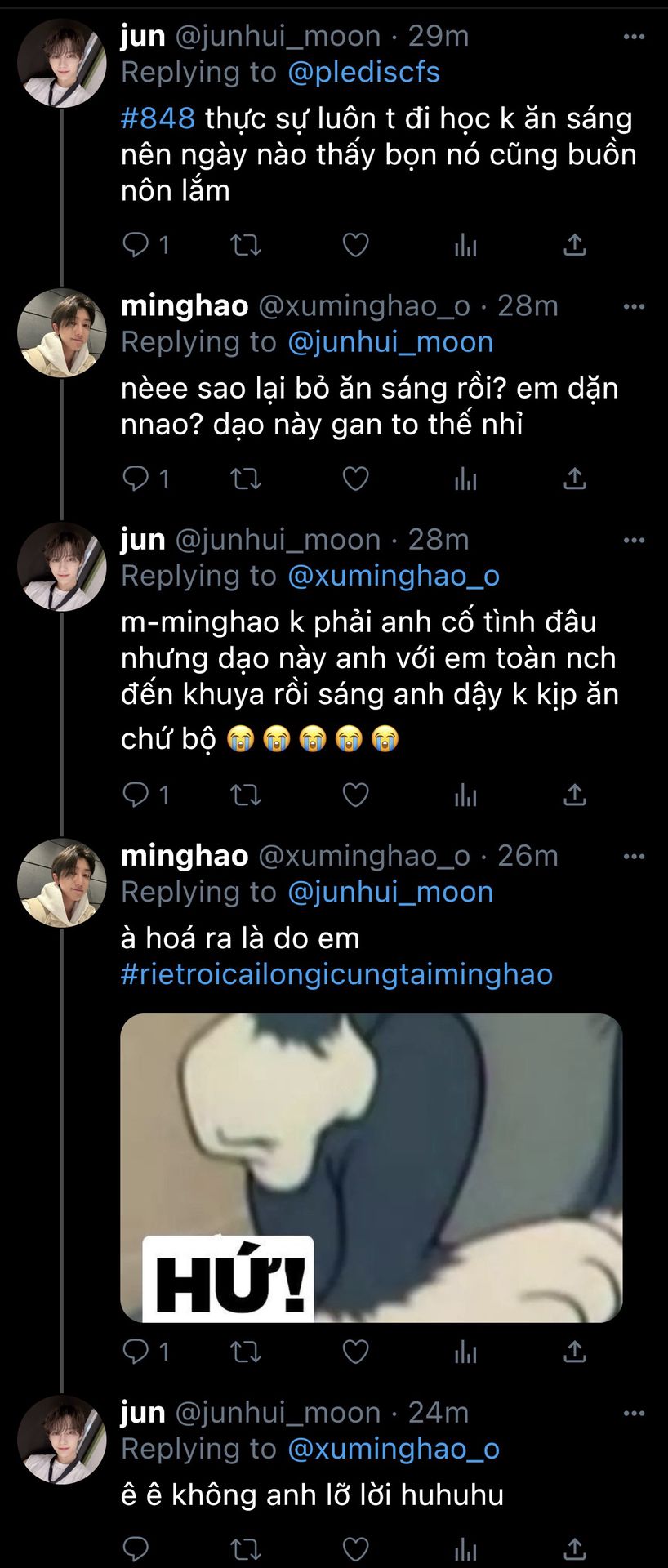This screenshot has width=668, height=1568.
Task: Open overflow menu on jun's 29m tweet
Action: (x=634, y=37)
